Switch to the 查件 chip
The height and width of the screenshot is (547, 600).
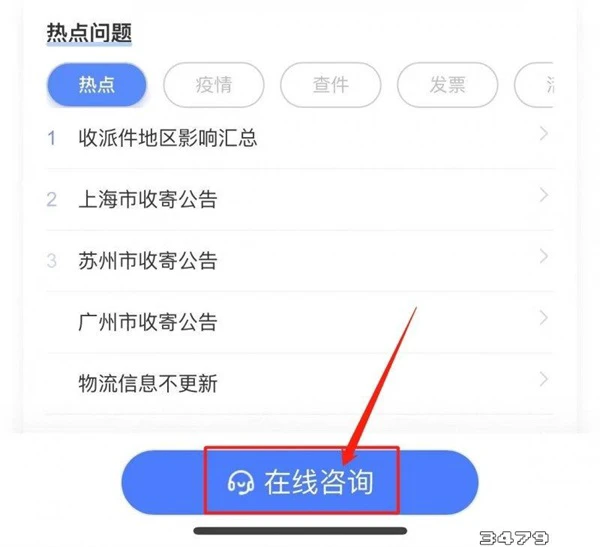(330, 85)
